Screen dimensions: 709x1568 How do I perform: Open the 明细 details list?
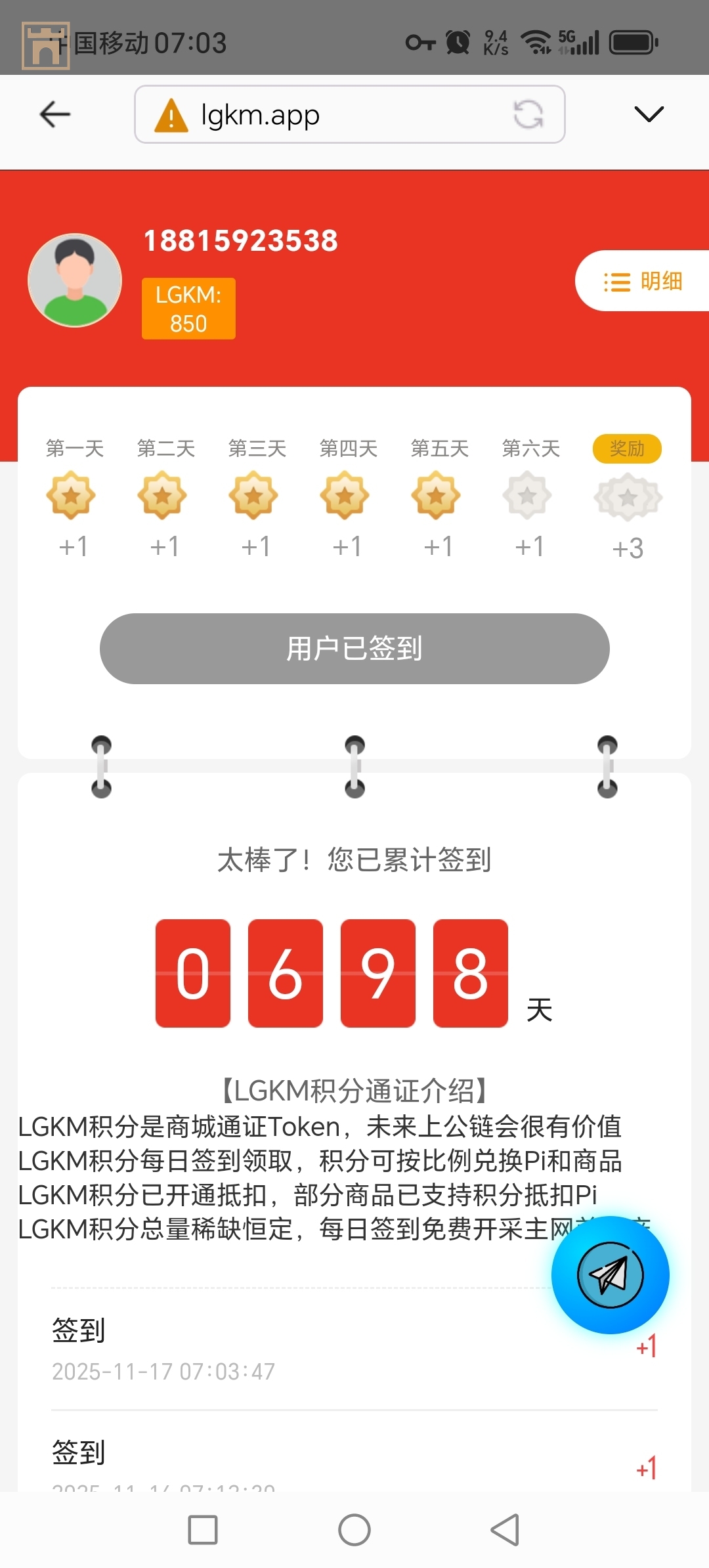pos(643,281)
